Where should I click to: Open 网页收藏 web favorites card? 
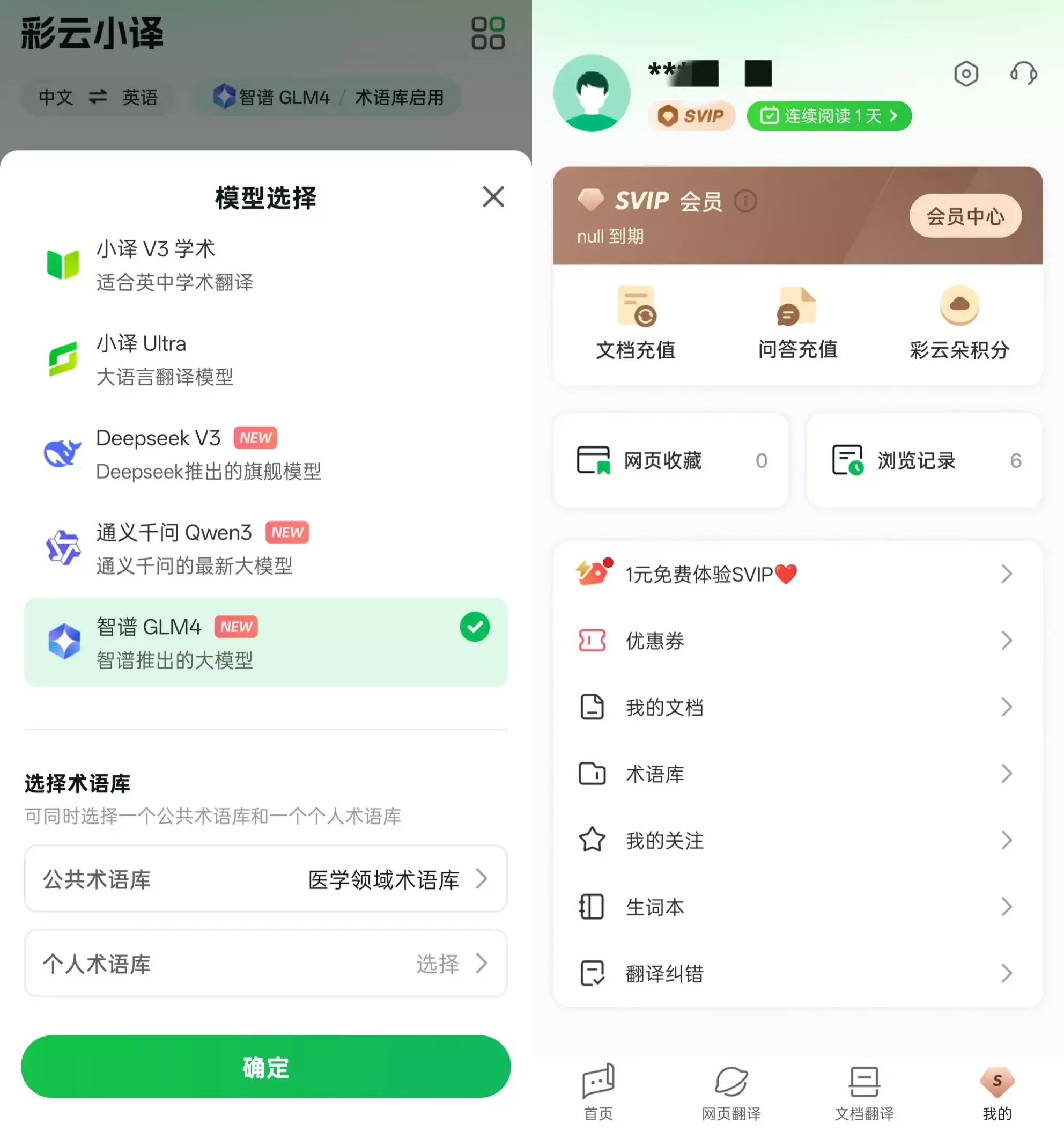(x=671, y=461)
